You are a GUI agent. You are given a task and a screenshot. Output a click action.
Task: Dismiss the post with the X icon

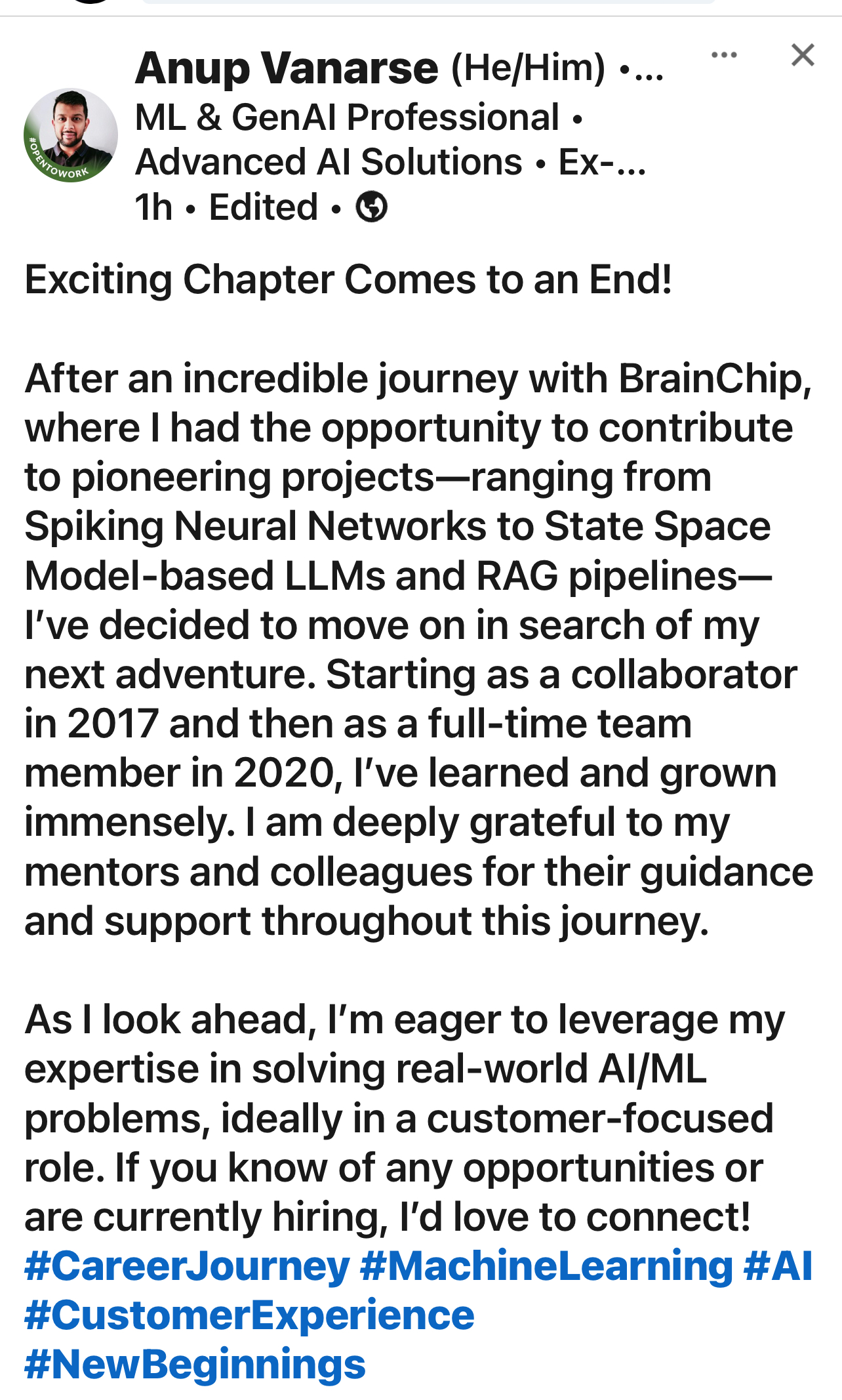(x=803, y=55)
